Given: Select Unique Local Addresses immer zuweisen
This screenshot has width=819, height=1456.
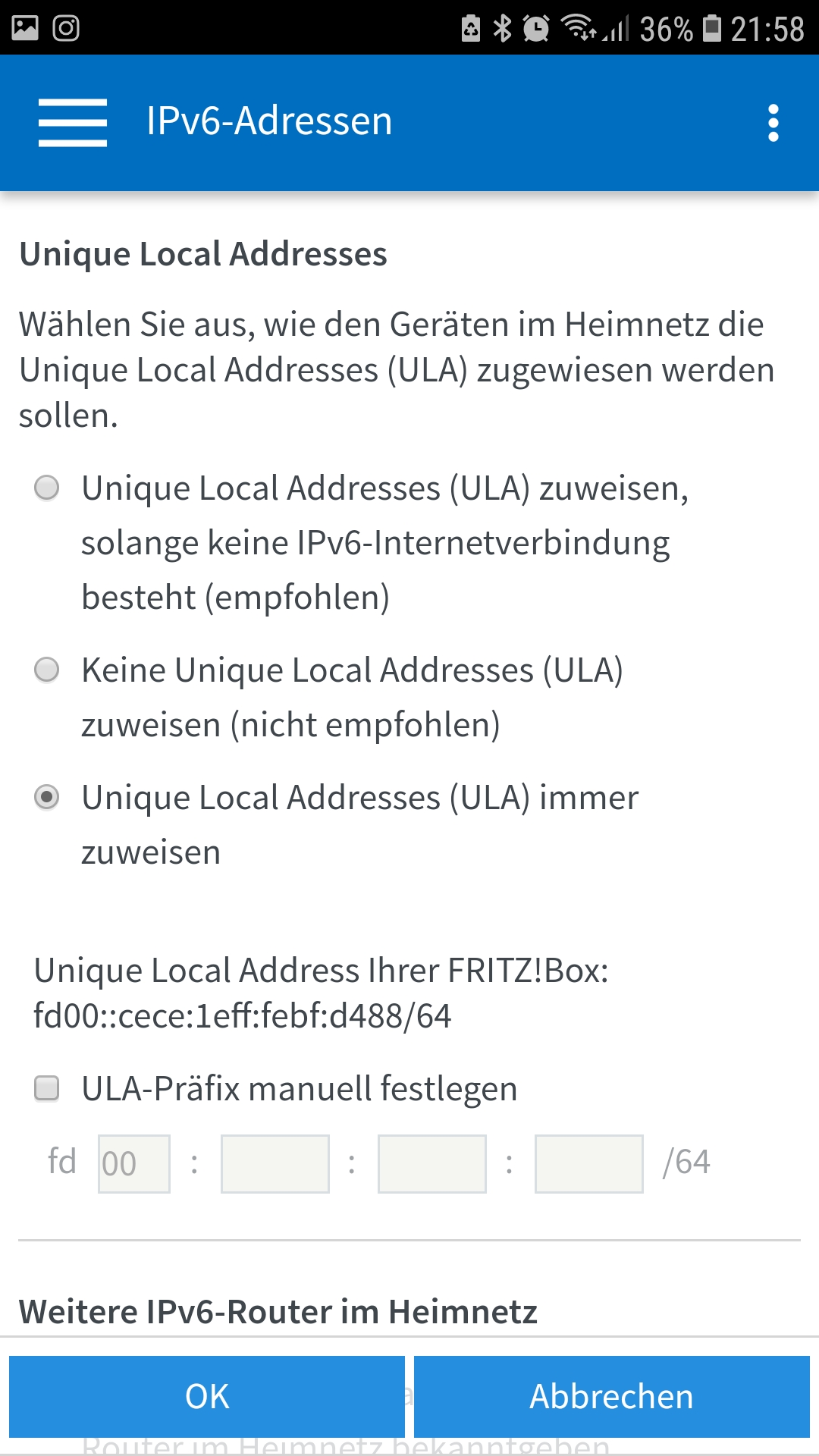Looking at the screenshot, I should [47, 797].
